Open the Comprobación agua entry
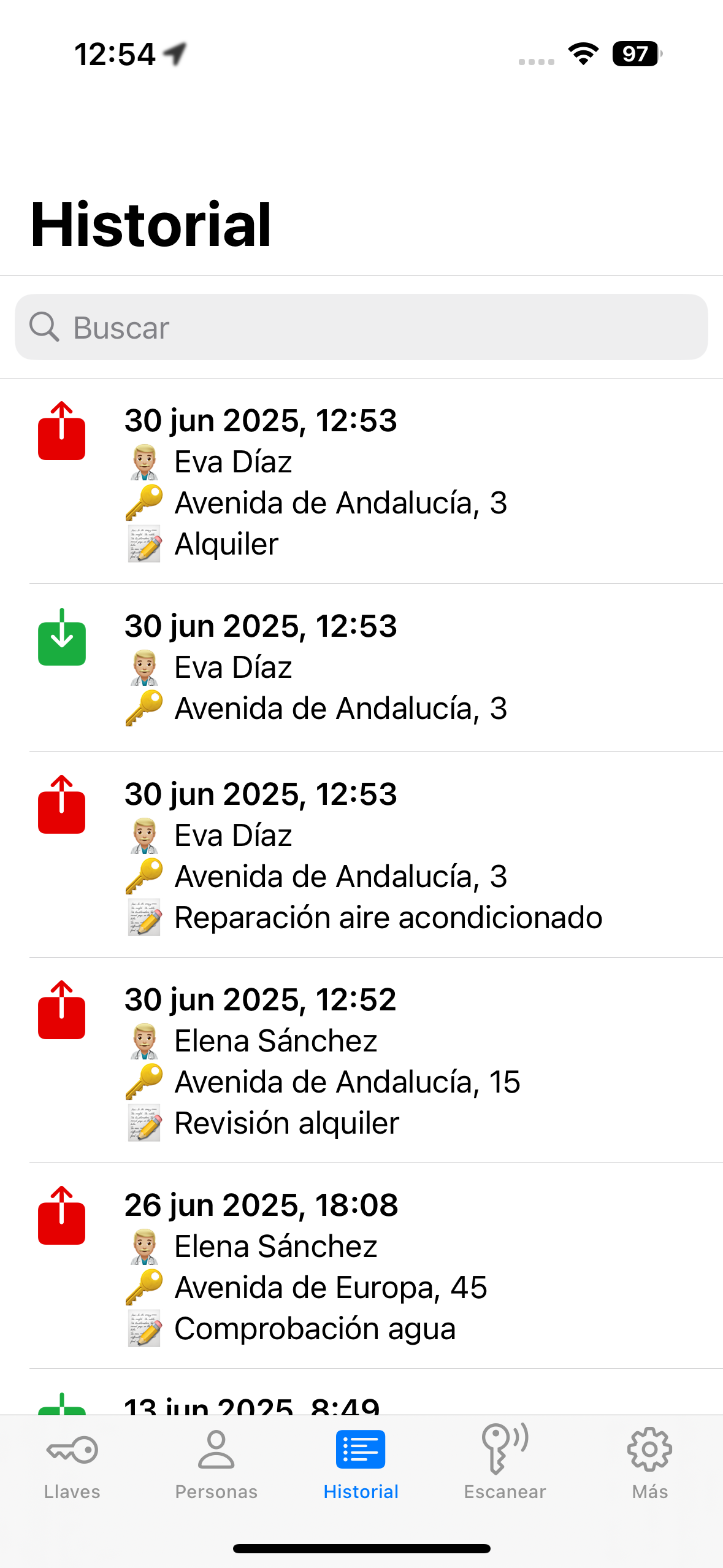Viewport: 723px width, 1568px height. [x=361, y=1266]
